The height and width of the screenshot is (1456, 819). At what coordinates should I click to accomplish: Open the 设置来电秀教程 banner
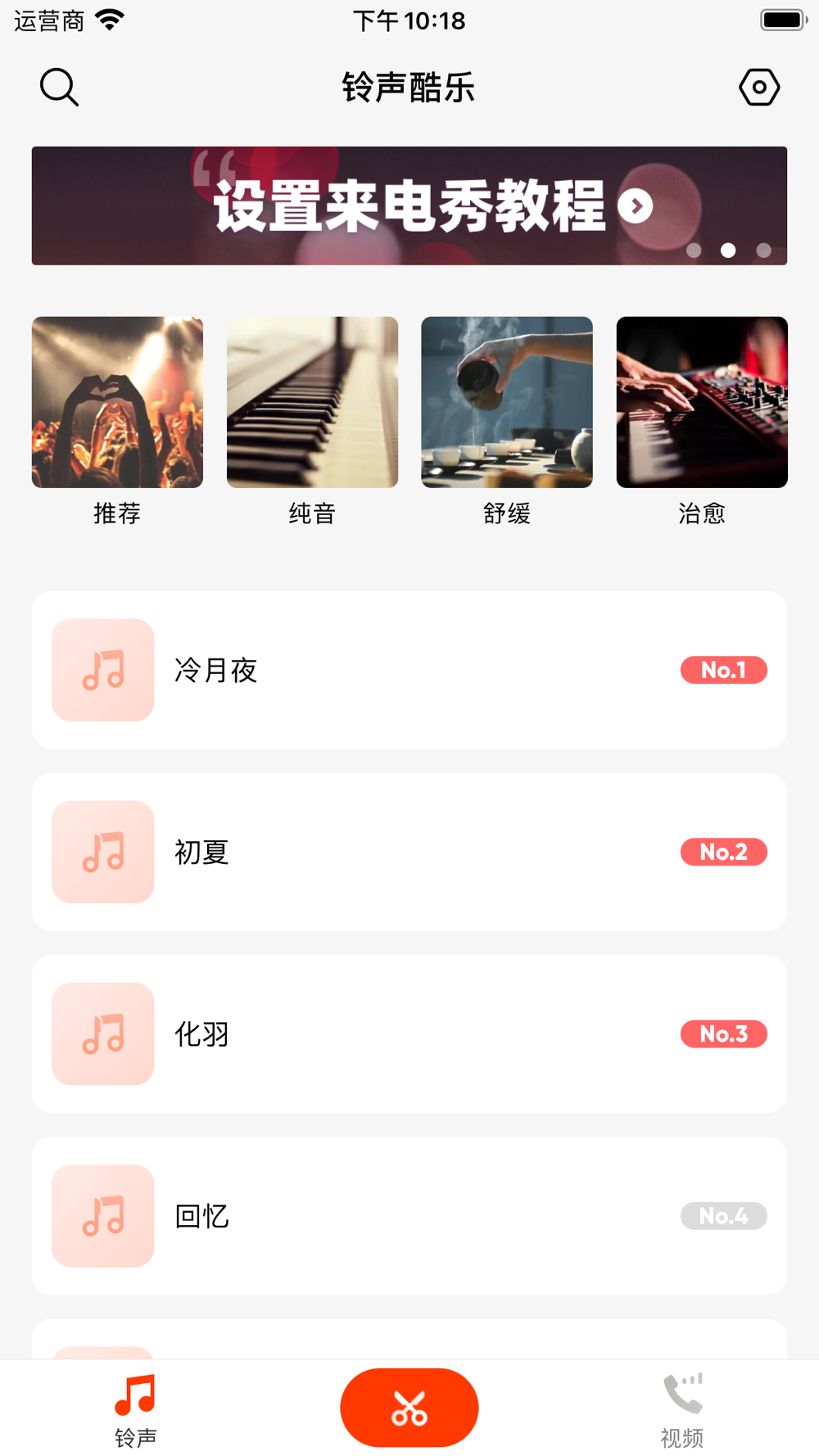coord(409,206)
